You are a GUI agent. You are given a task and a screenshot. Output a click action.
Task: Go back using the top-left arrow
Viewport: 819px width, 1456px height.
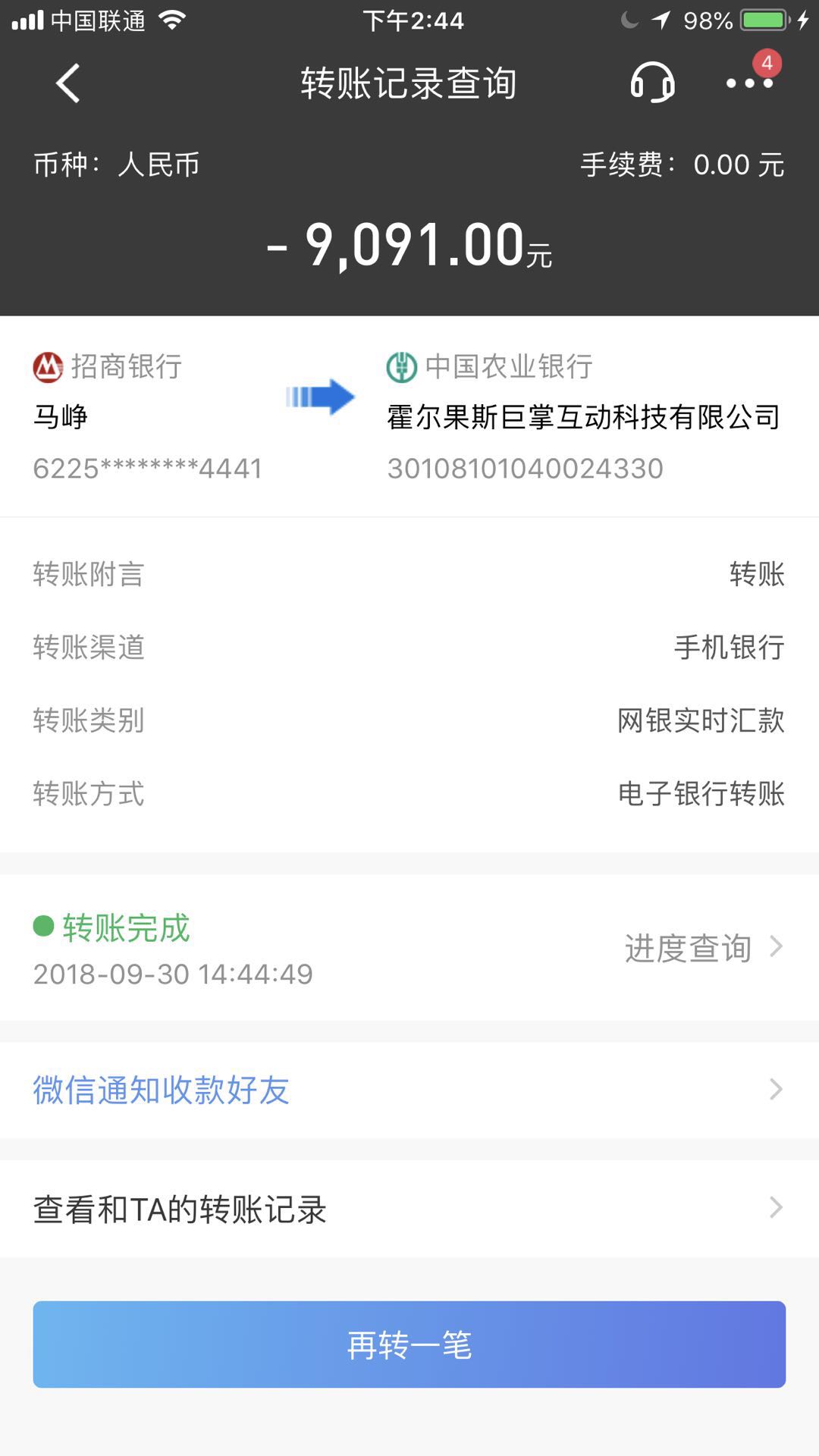click(x=68, y=83)
